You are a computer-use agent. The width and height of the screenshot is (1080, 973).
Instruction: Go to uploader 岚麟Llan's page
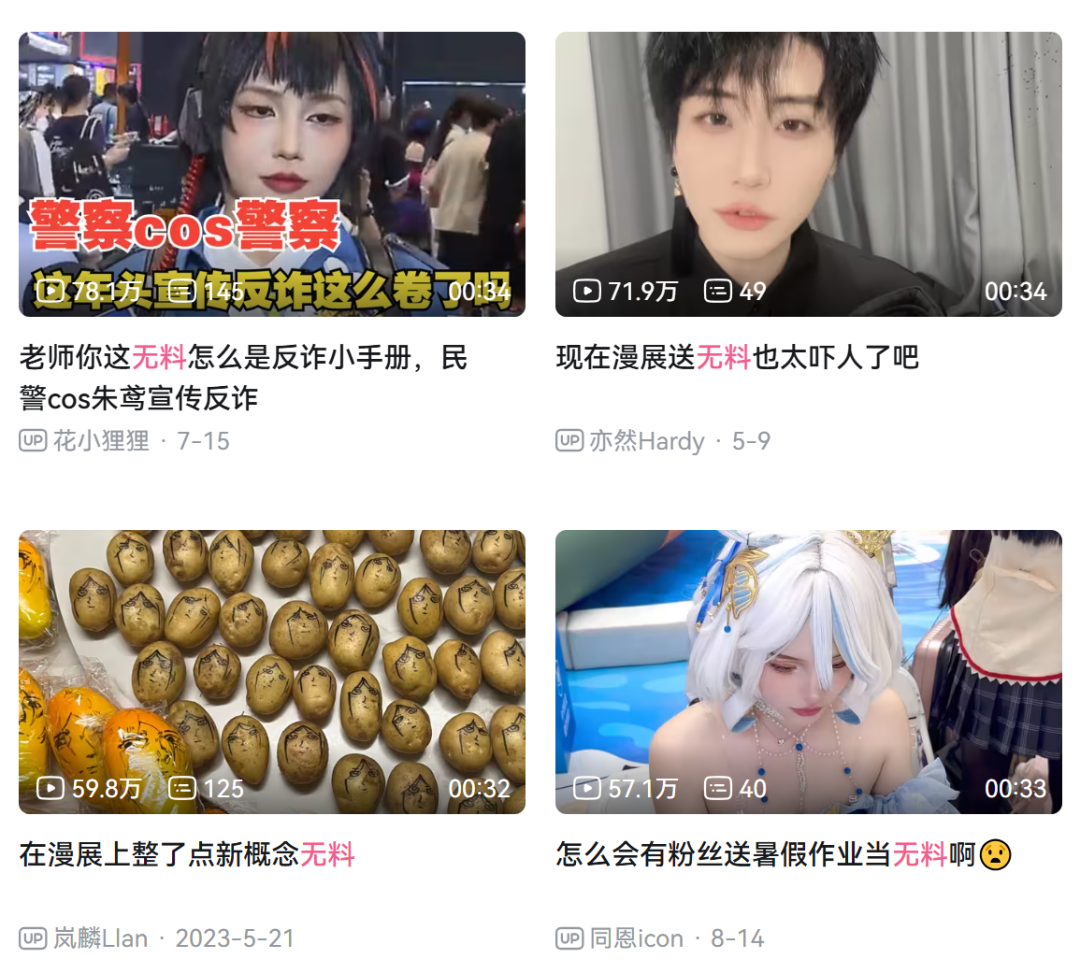click(100, 939)
